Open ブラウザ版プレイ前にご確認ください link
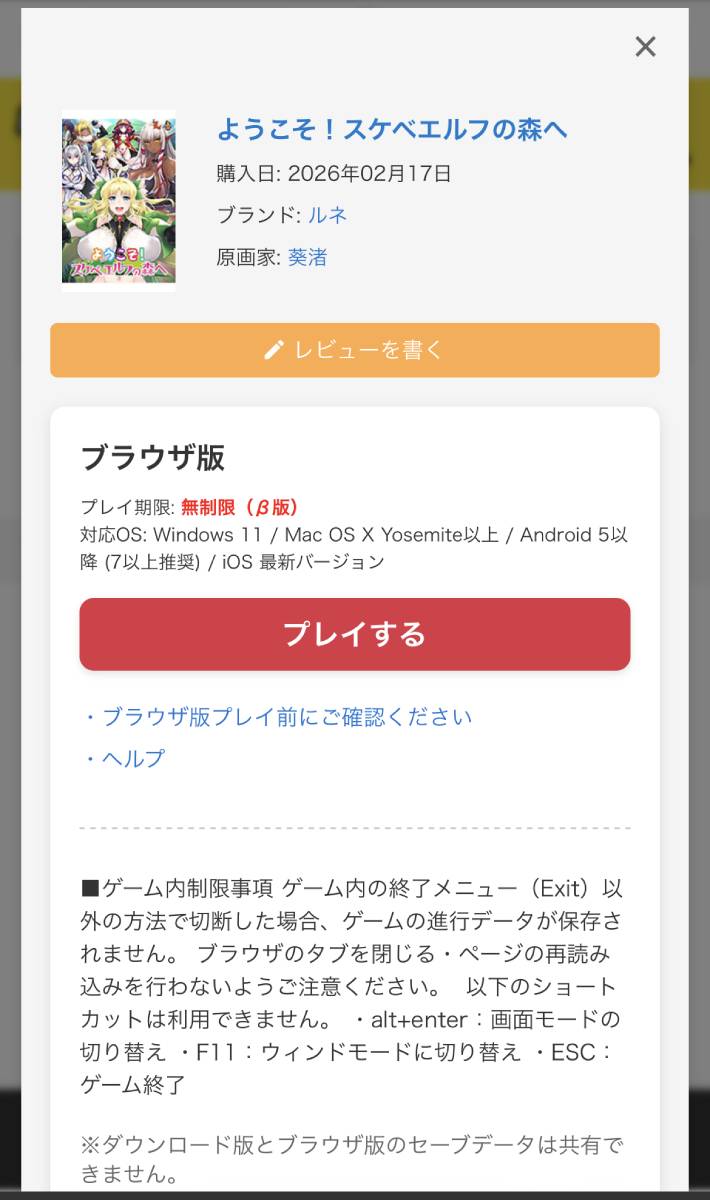 [x=277, y=717]
